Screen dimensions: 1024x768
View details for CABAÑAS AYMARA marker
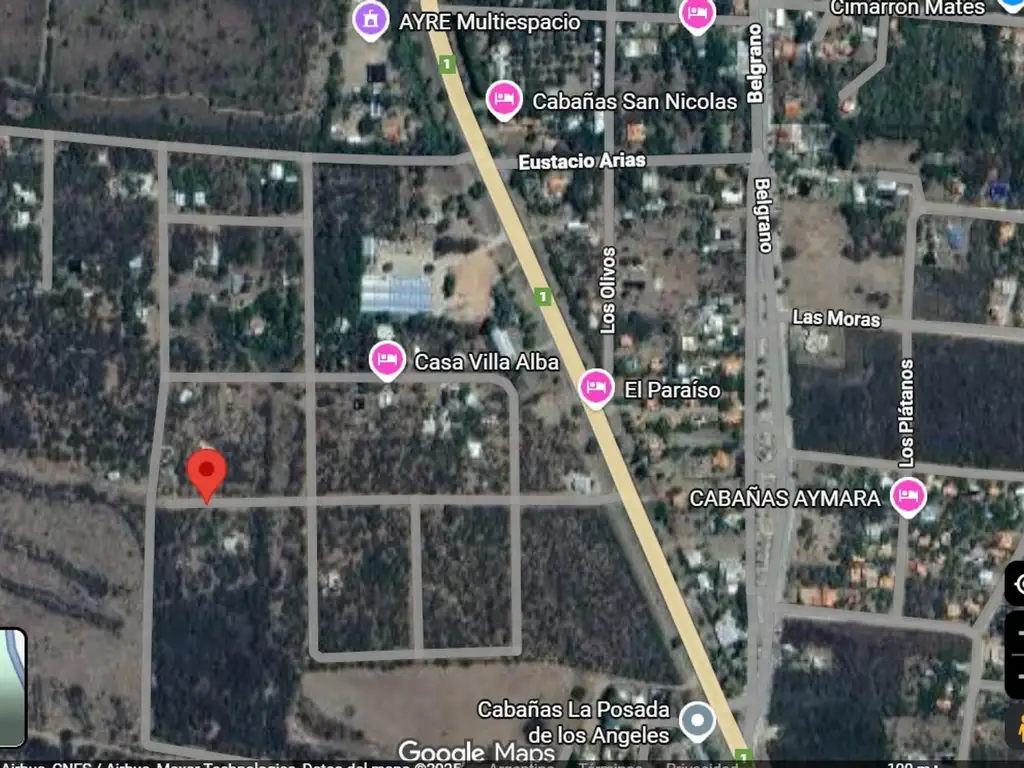tap(908, 496)
